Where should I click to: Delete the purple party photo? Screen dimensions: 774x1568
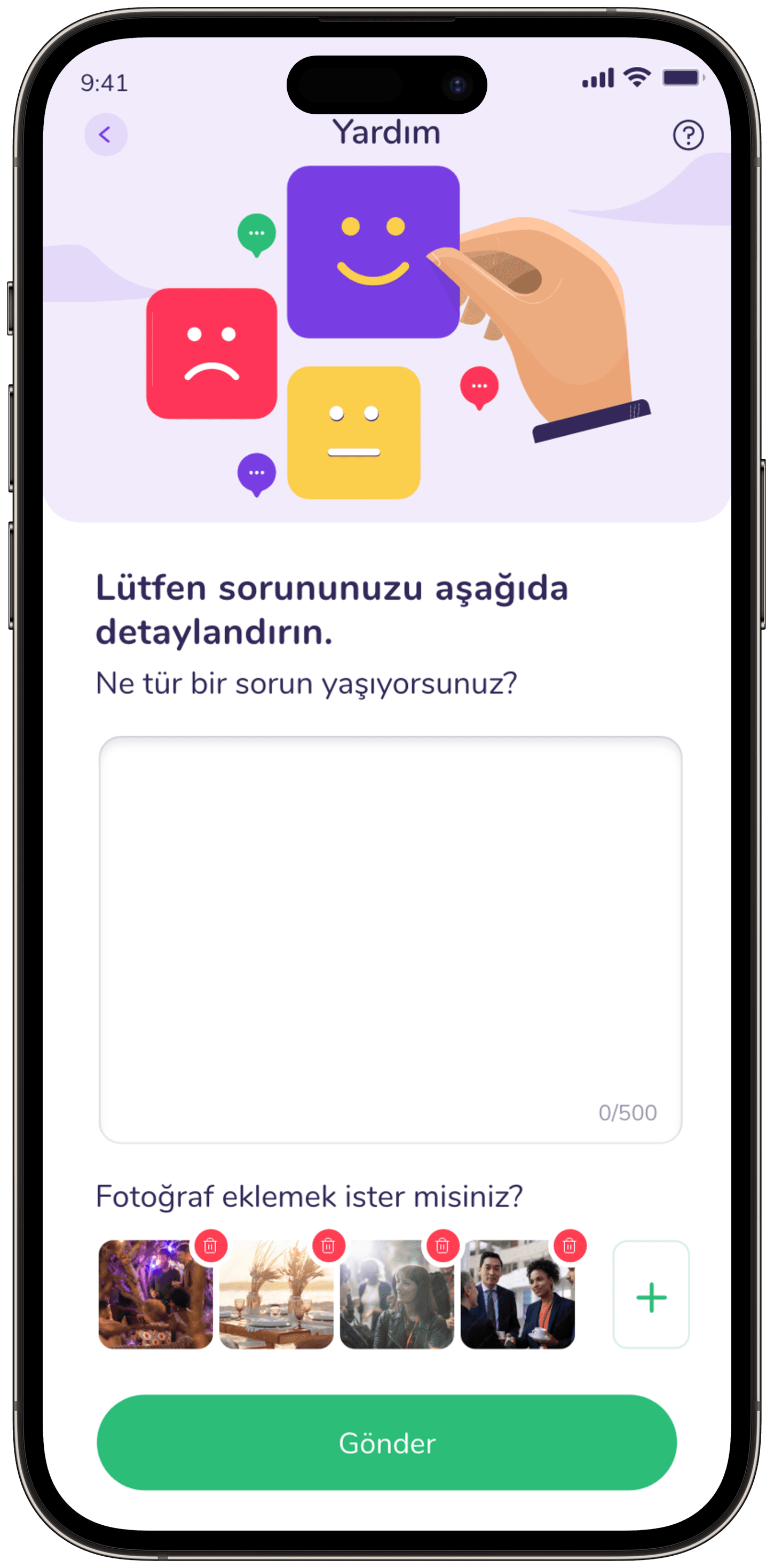coord(210,1245)
